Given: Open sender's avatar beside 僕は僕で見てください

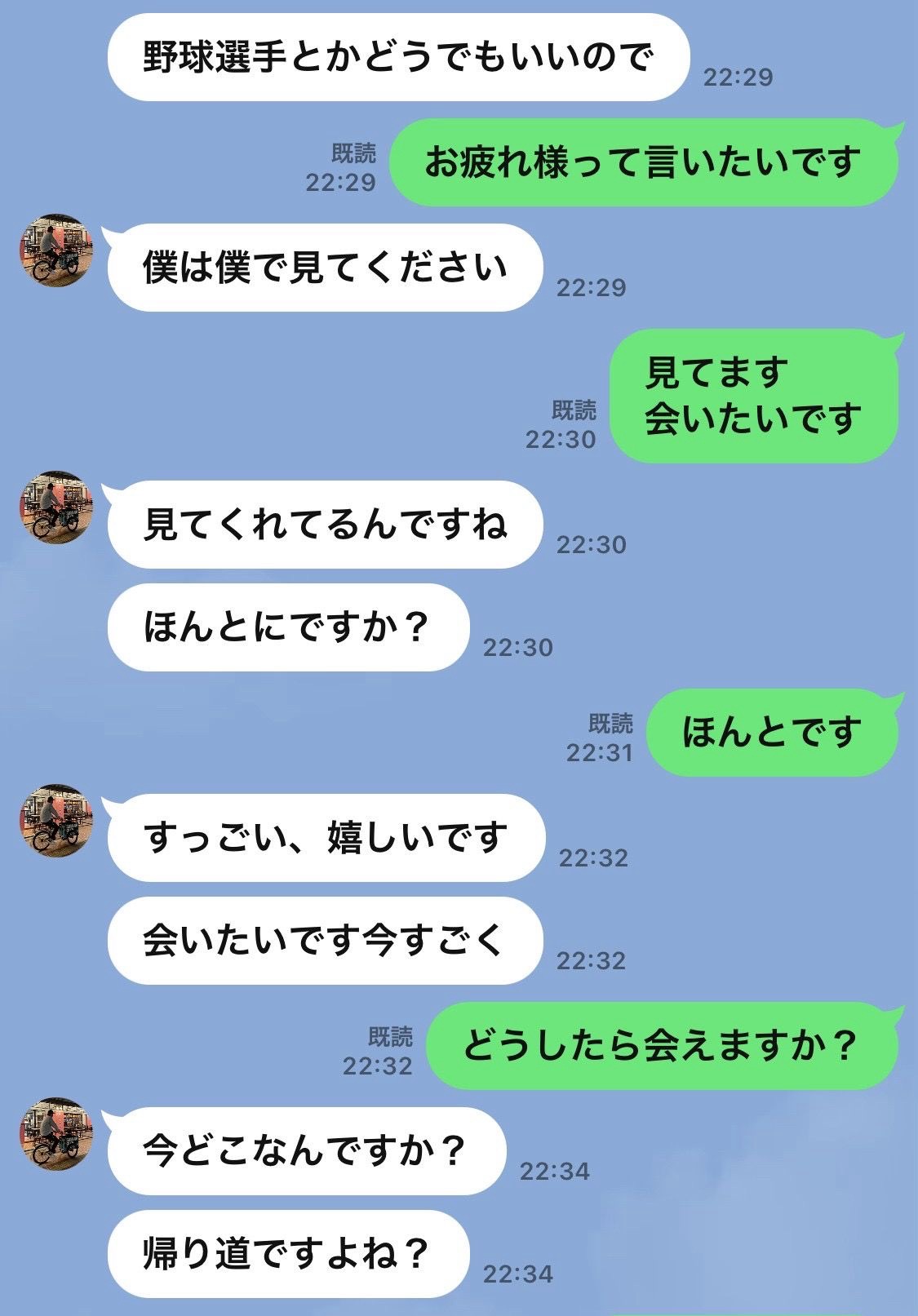Looking at the screenshot, I should (x=55, y=250).
